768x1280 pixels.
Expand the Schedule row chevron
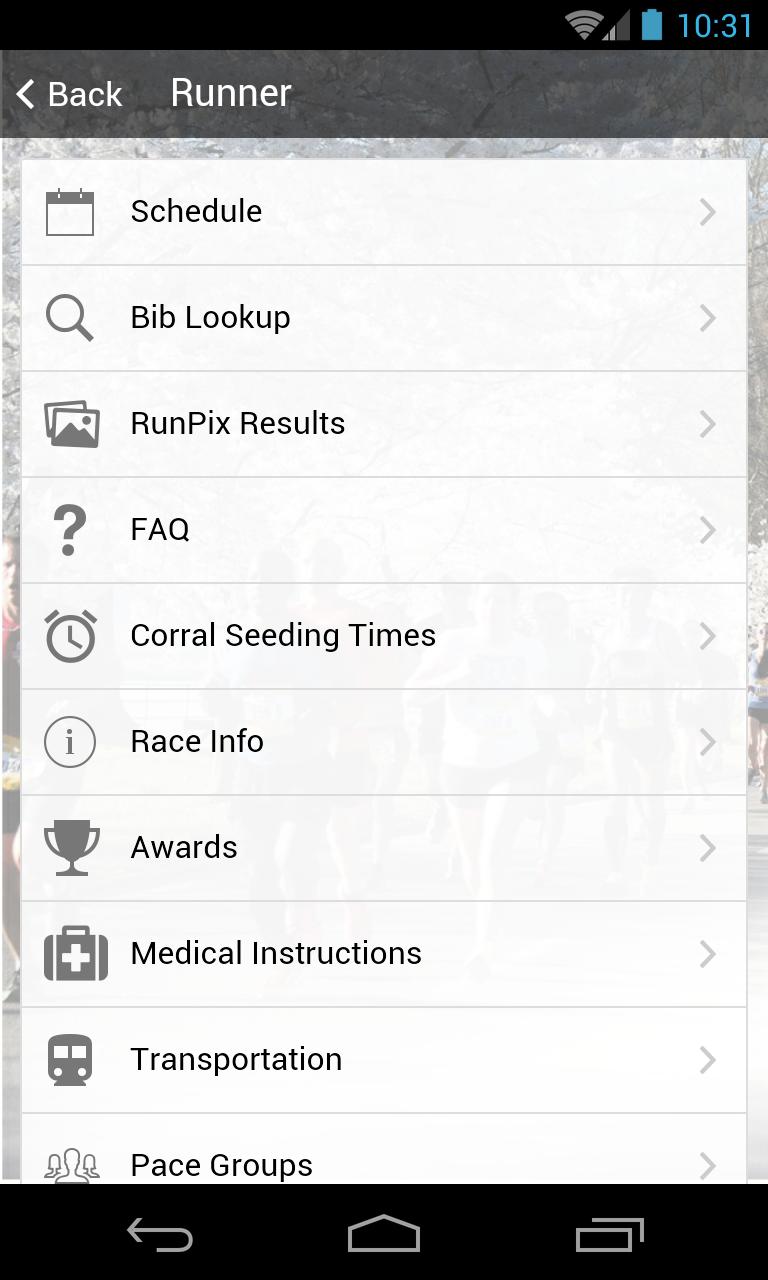[x=708, y=211]
